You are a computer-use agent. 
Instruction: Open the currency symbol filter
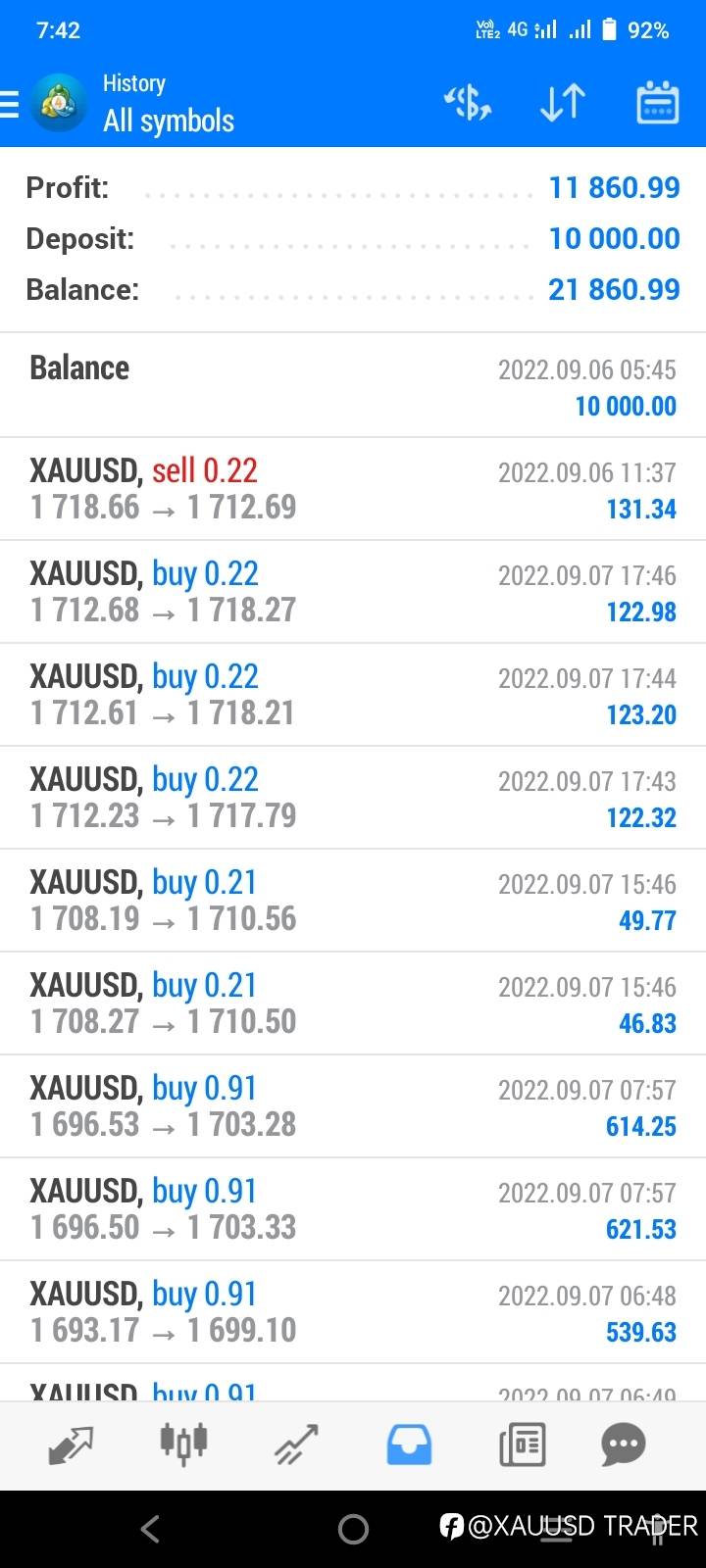coord(468,102)
